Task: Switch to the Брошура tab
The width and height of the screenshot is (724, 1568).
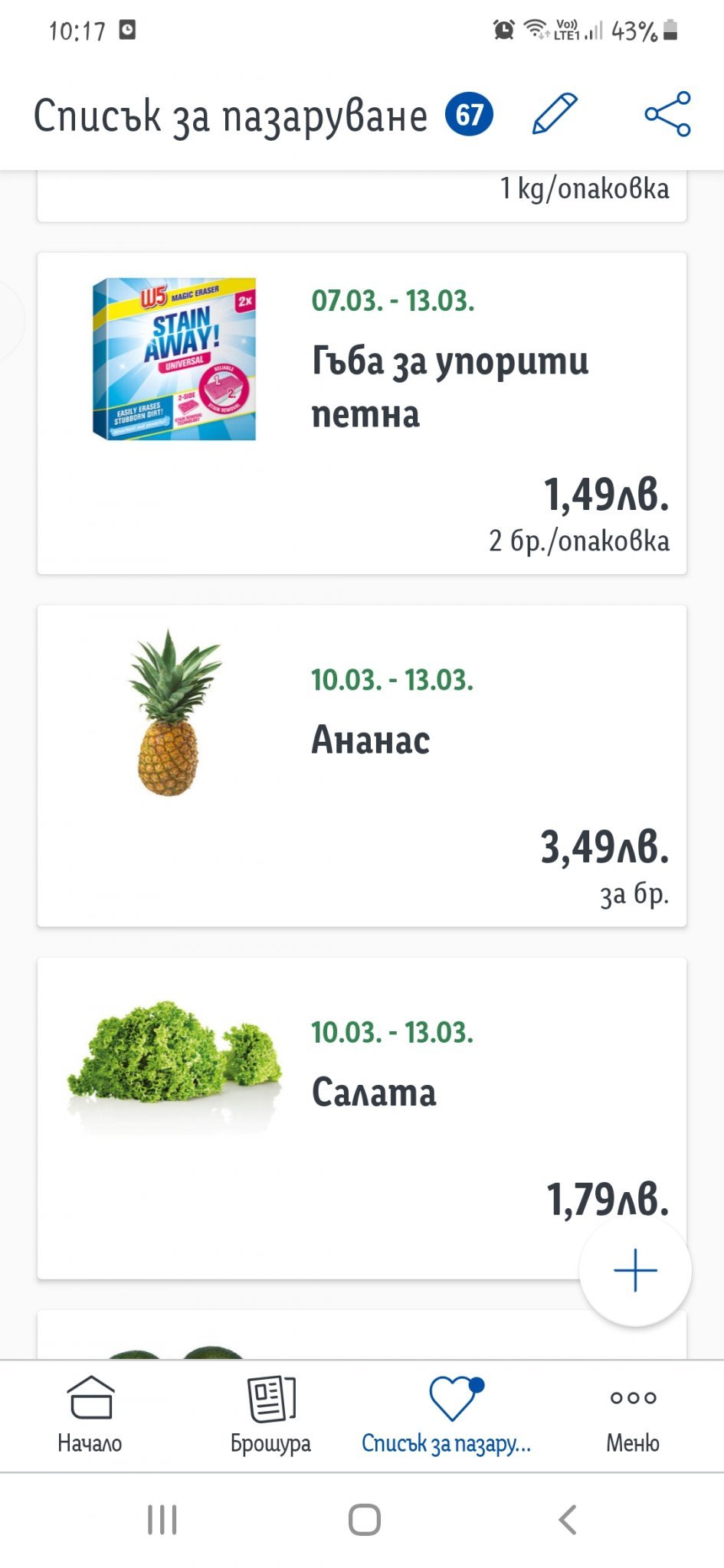Action: coord(270,1415)
